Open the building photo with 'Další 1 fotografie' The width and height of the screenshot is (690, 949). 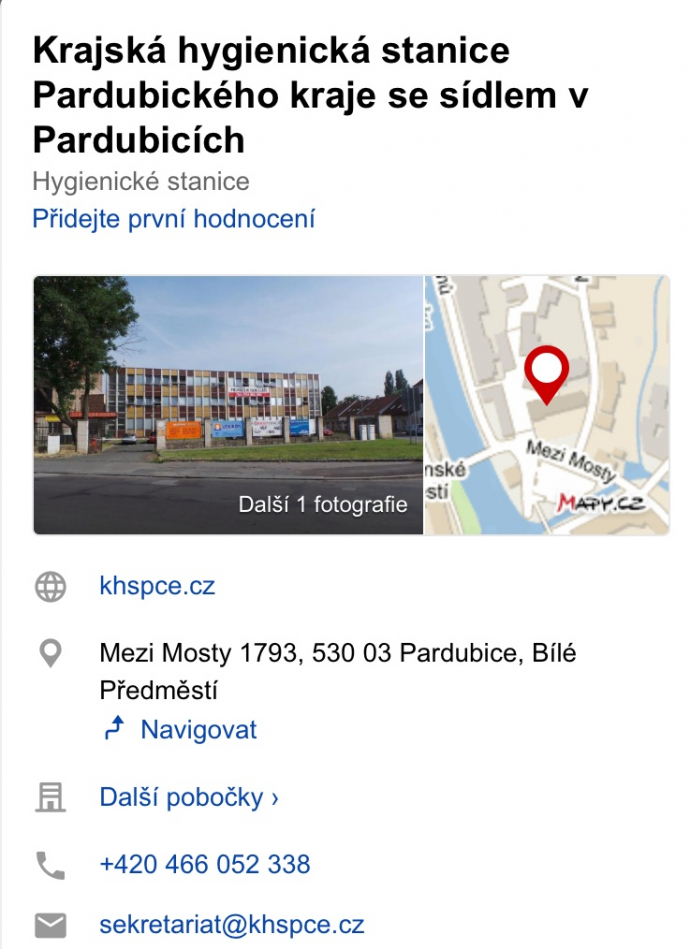[x=229, y=405]
